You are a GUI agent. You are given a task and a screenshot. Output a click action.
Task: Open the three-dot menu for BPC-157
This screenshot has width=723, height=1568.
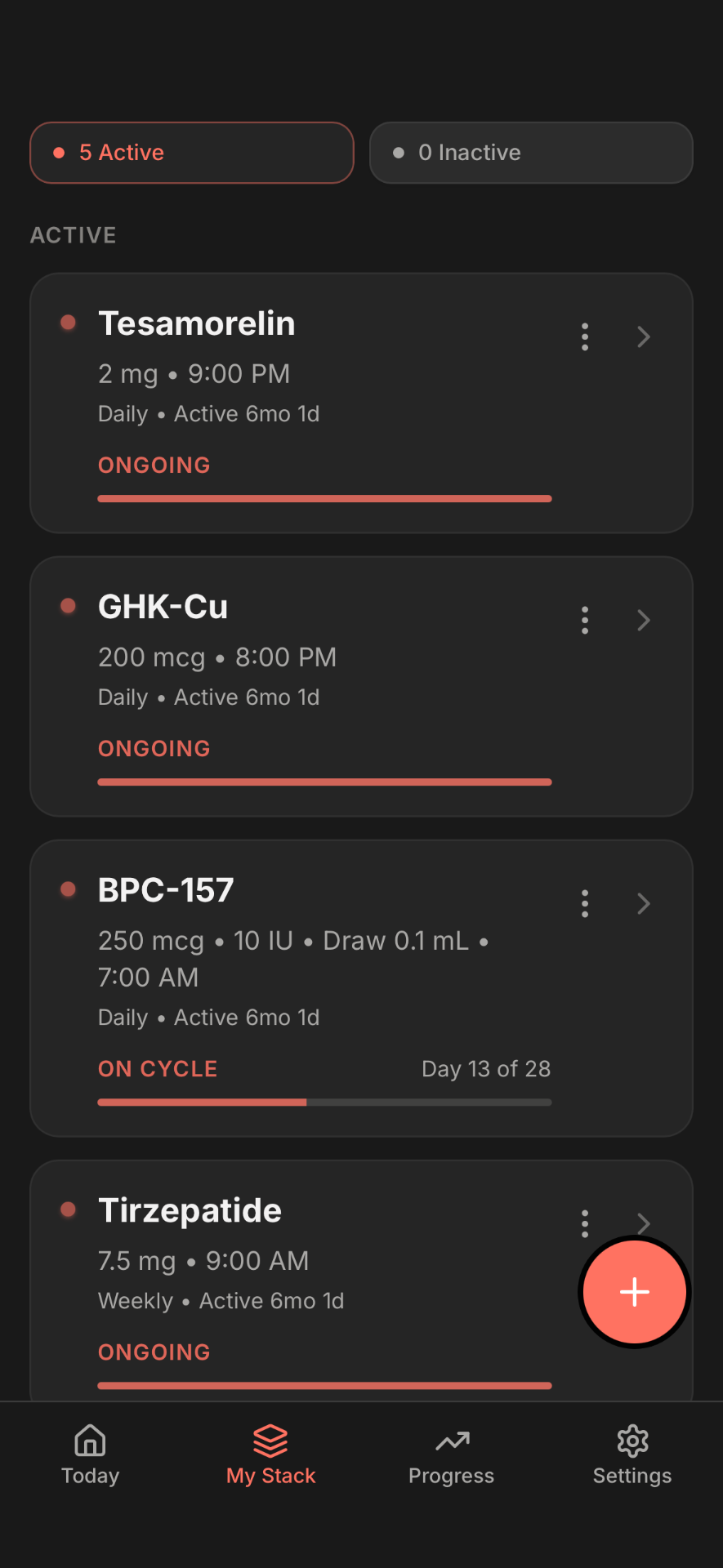tap(585, 903)
